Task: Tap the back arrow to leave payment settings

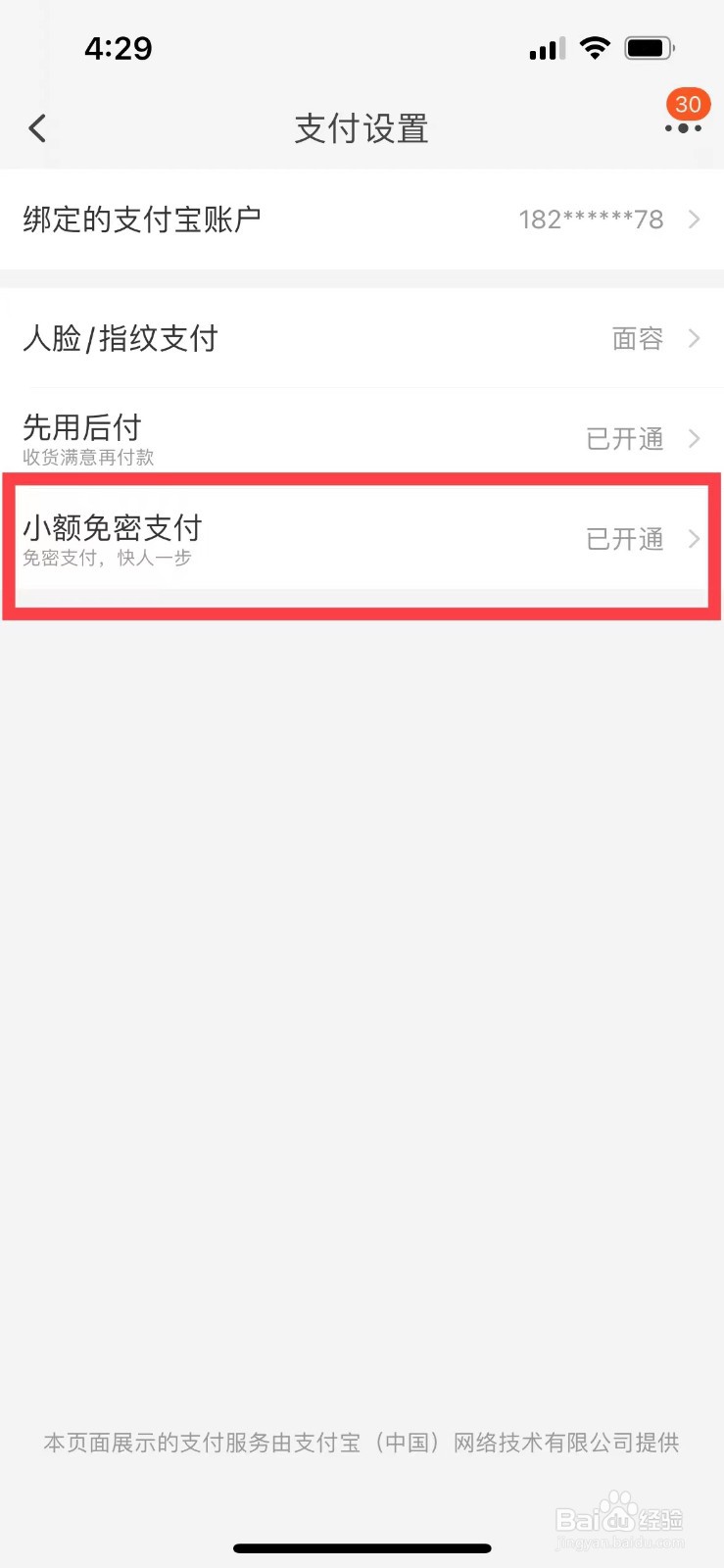Action: point(37,128)
